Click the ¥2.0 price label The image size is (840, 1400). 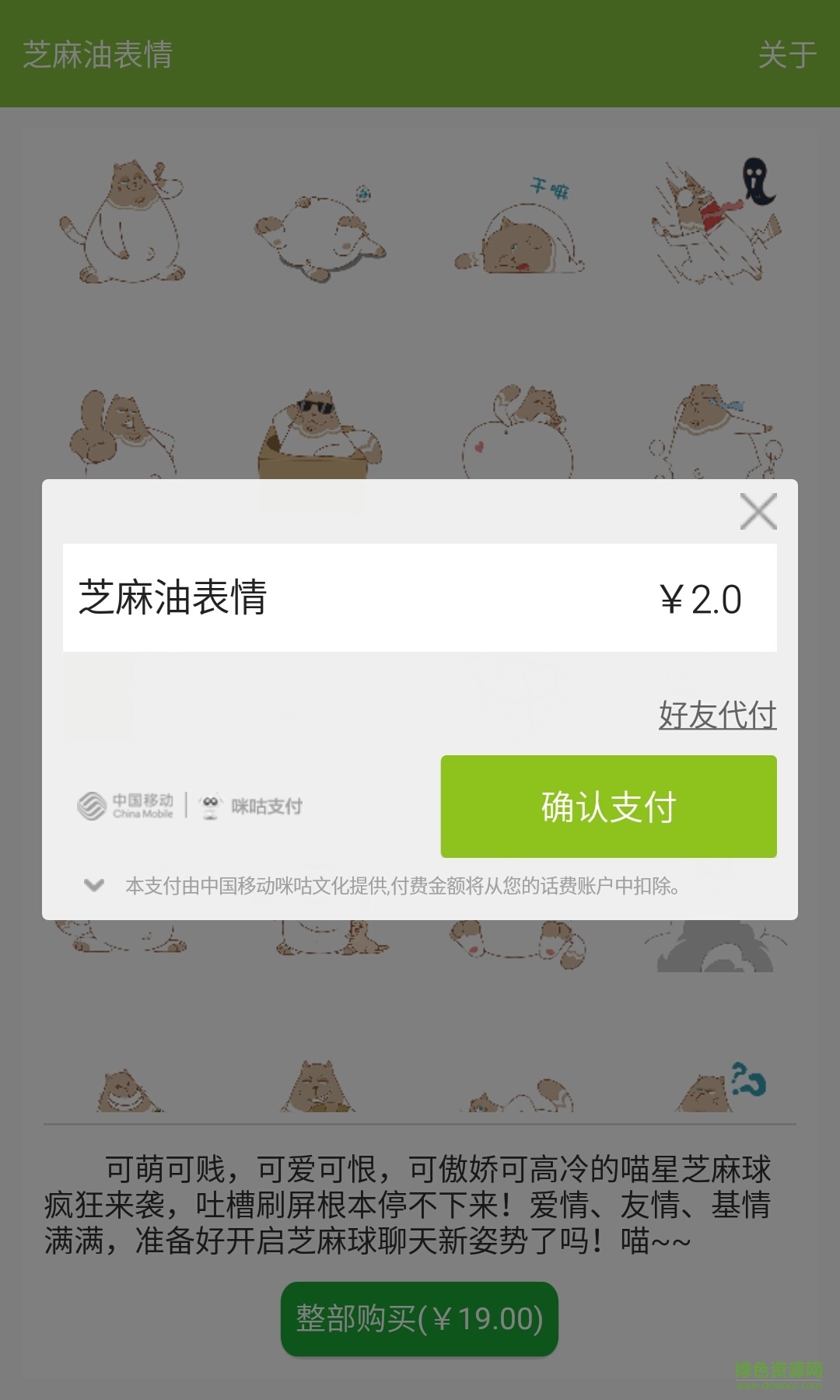pos(699,599)
